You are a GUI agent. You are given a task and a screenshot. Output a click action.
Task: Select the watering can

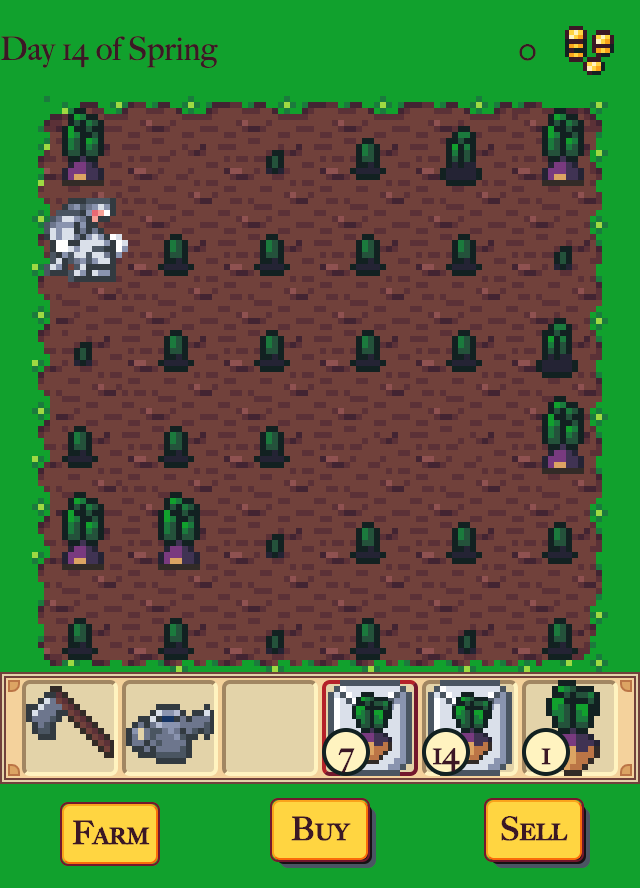(x=169, y=727)
